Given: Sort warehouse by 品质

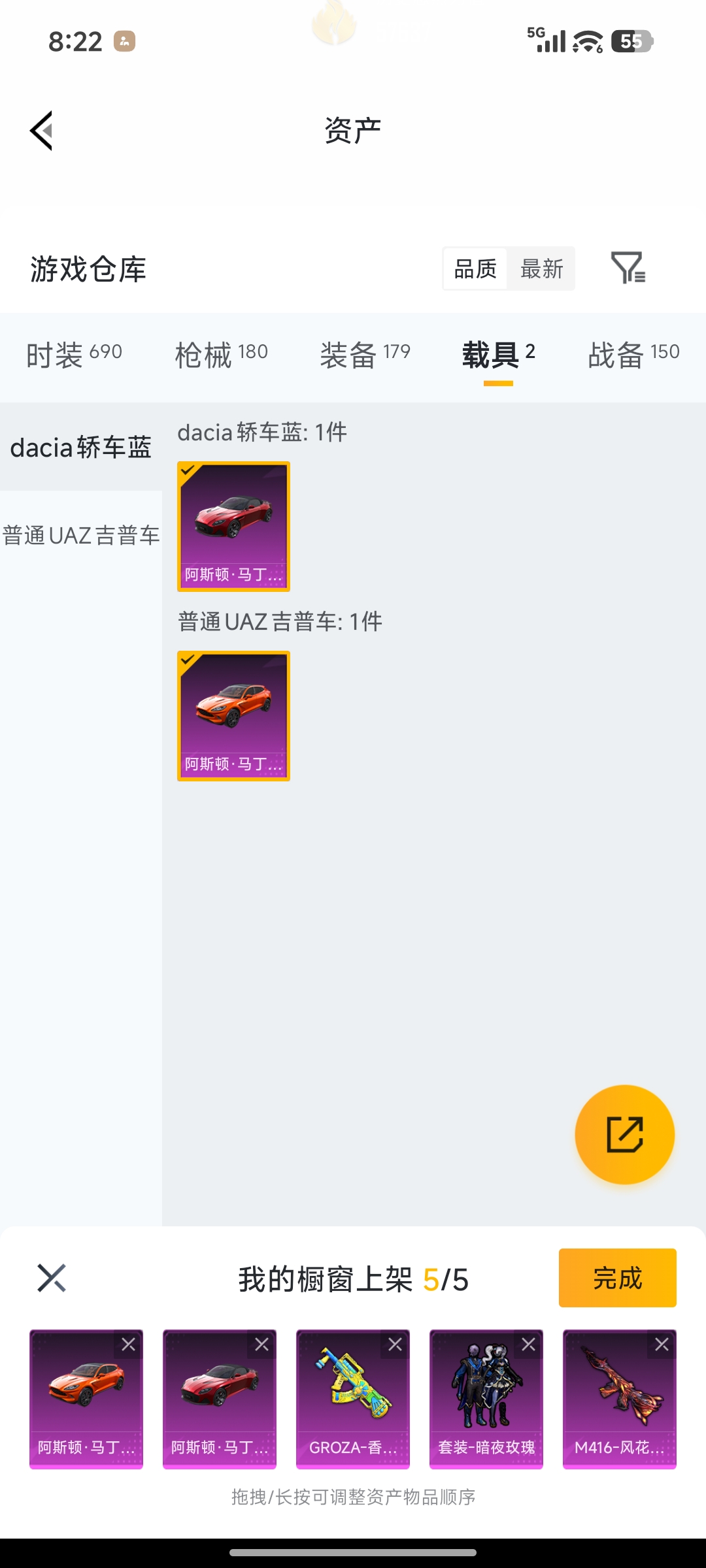Looking at the screenshot, I should pyautogui.click(x=475, y=269).
